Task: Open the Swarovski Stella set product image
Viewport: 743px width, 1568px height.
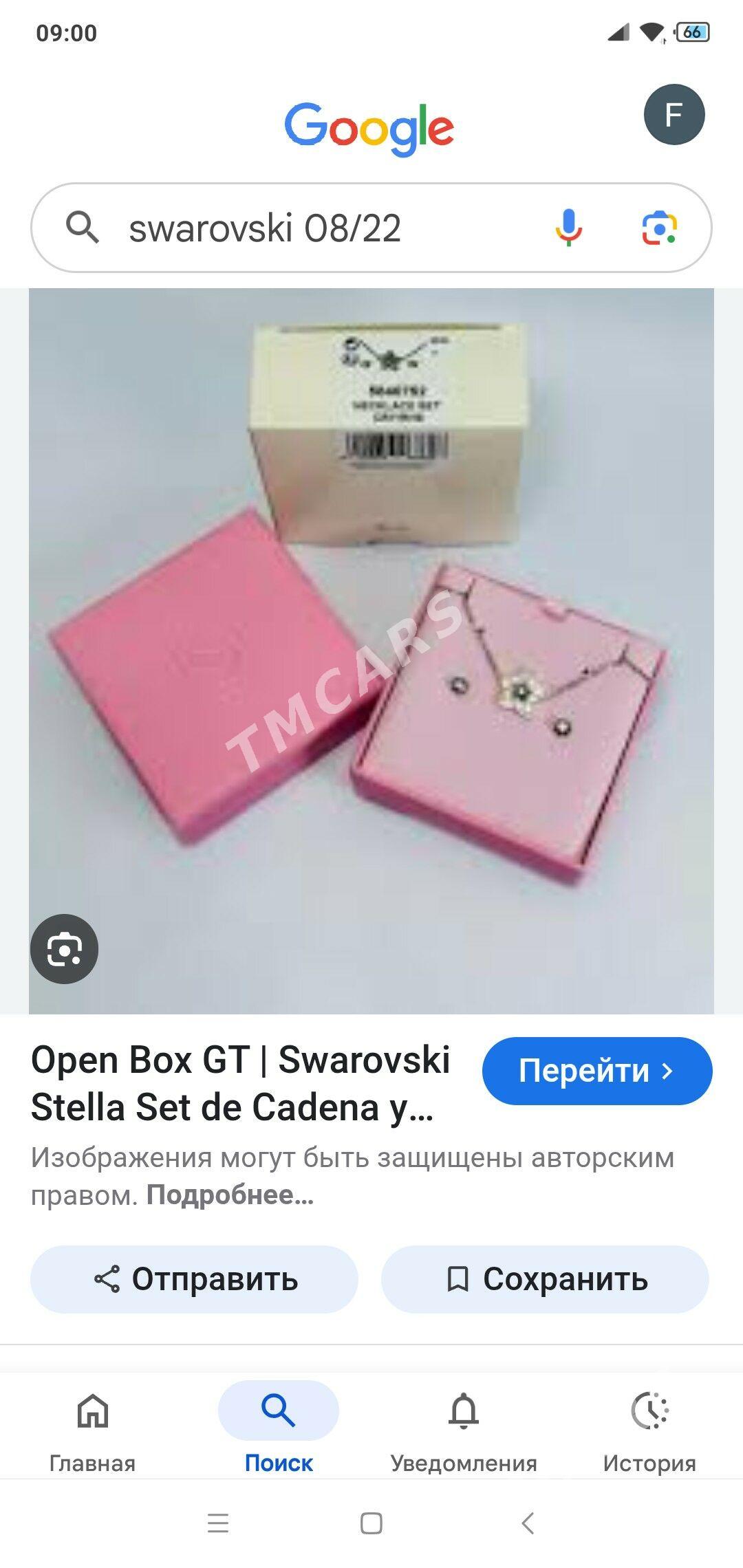Action: coord(371,651)
